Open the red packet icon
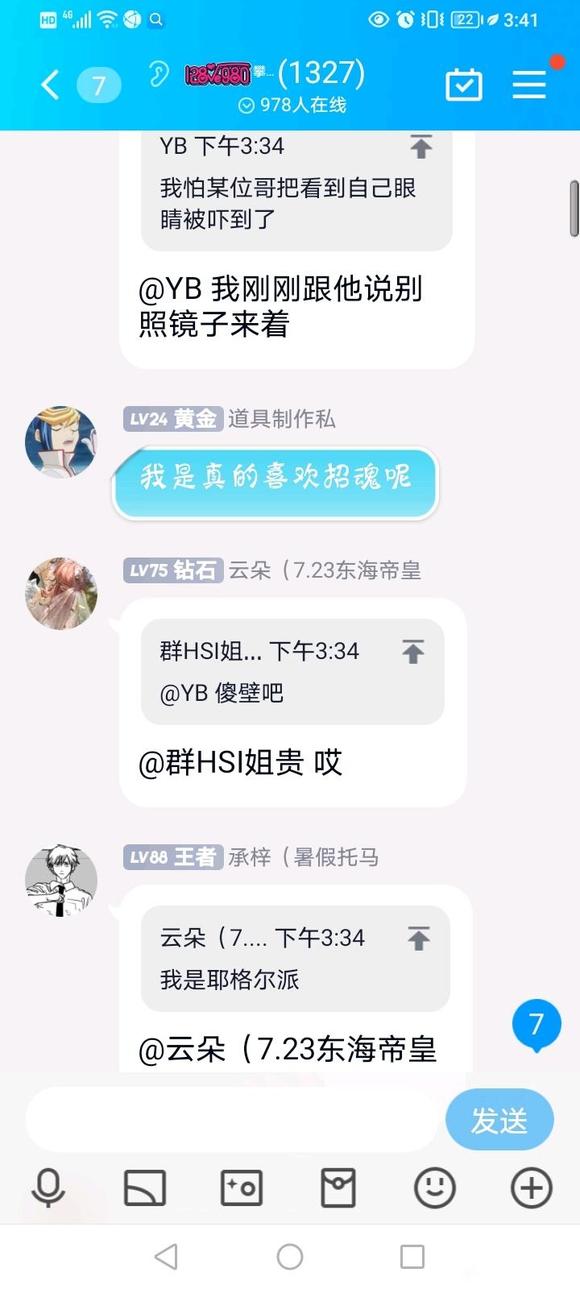 point(338,1188)
